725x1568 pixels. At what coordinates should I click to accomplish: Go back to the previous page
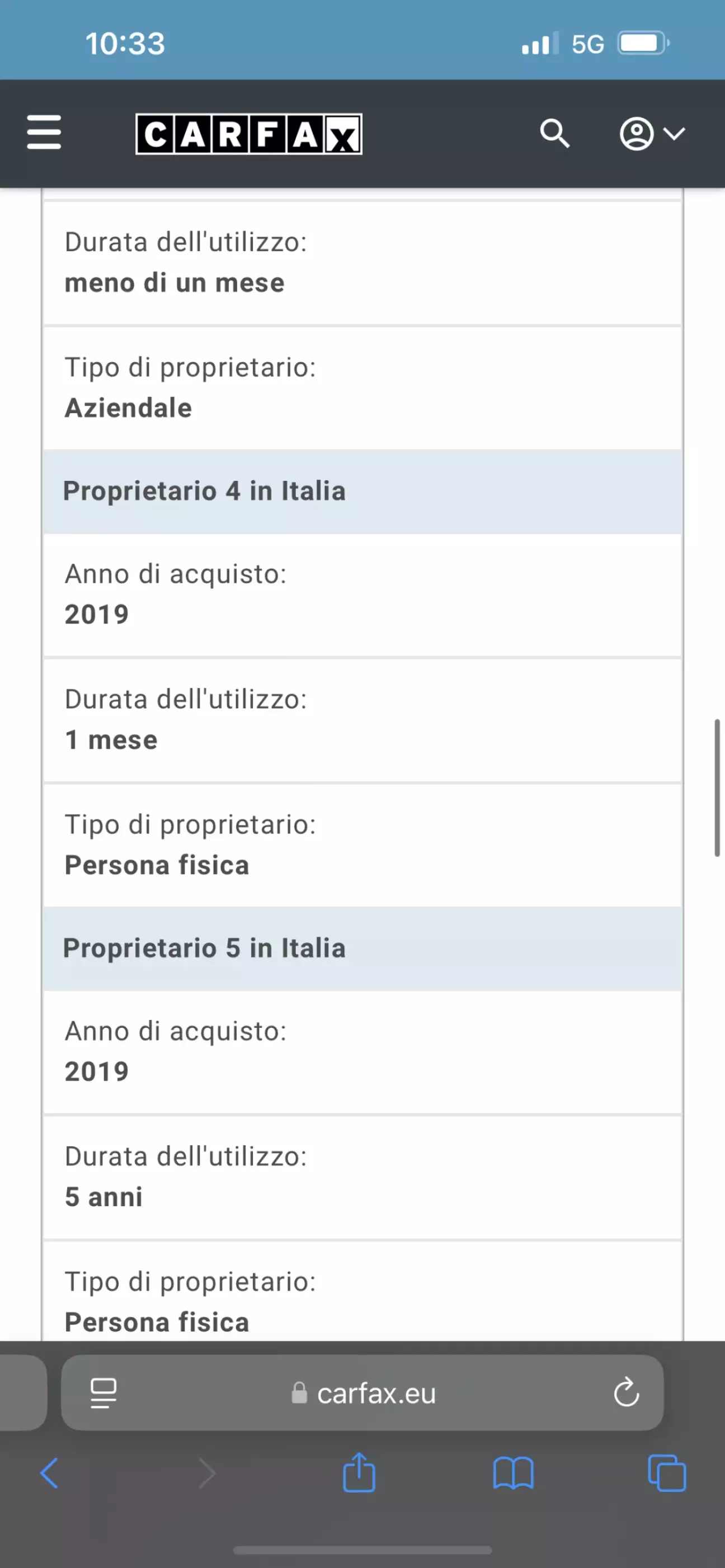[49, 1473]
